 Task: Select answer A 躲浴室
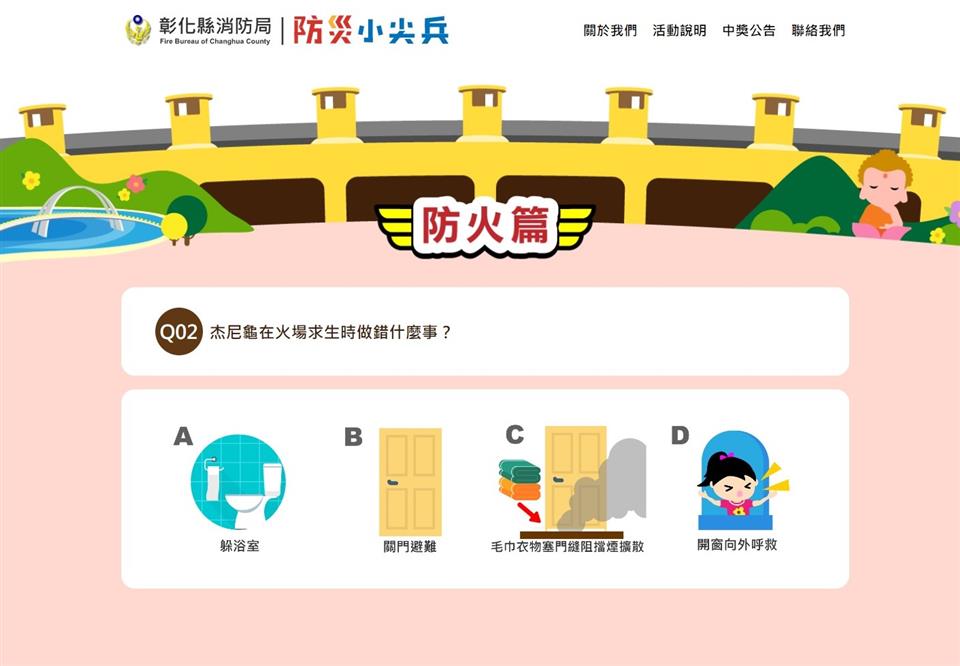tap(238, 484)
